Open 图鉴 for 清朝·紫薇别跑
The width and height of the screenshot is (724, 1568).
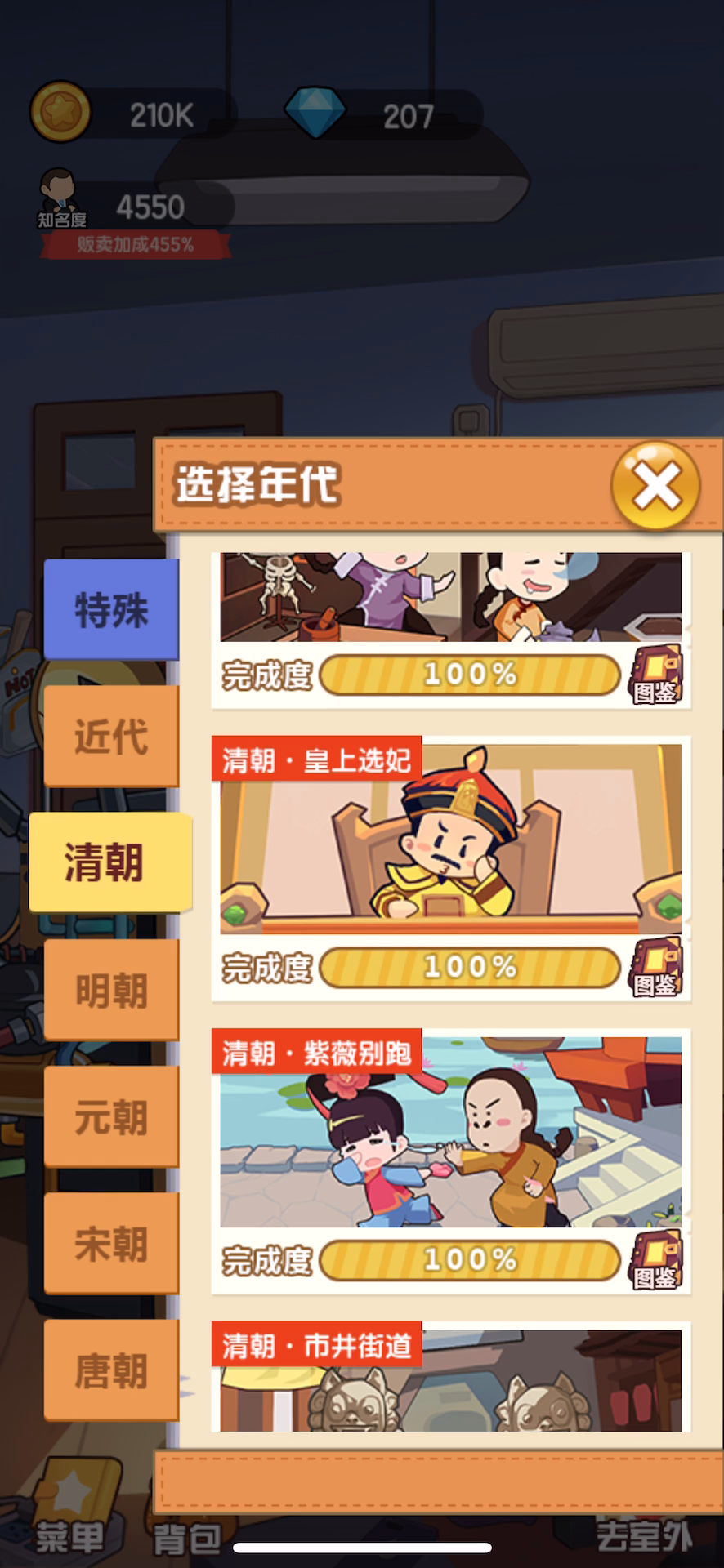[655, 1261]
